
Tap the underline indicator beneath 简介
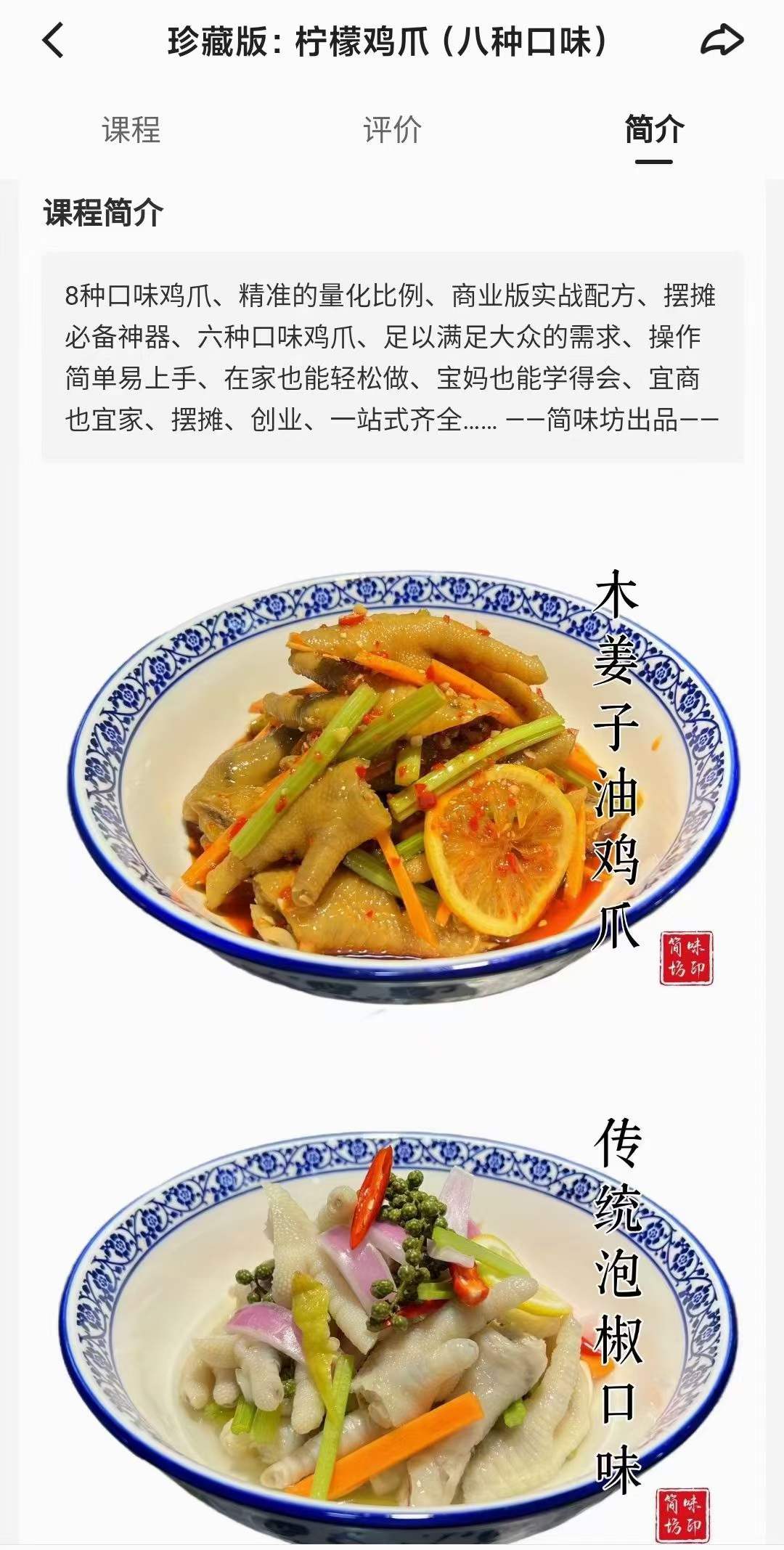click(653, 161)
